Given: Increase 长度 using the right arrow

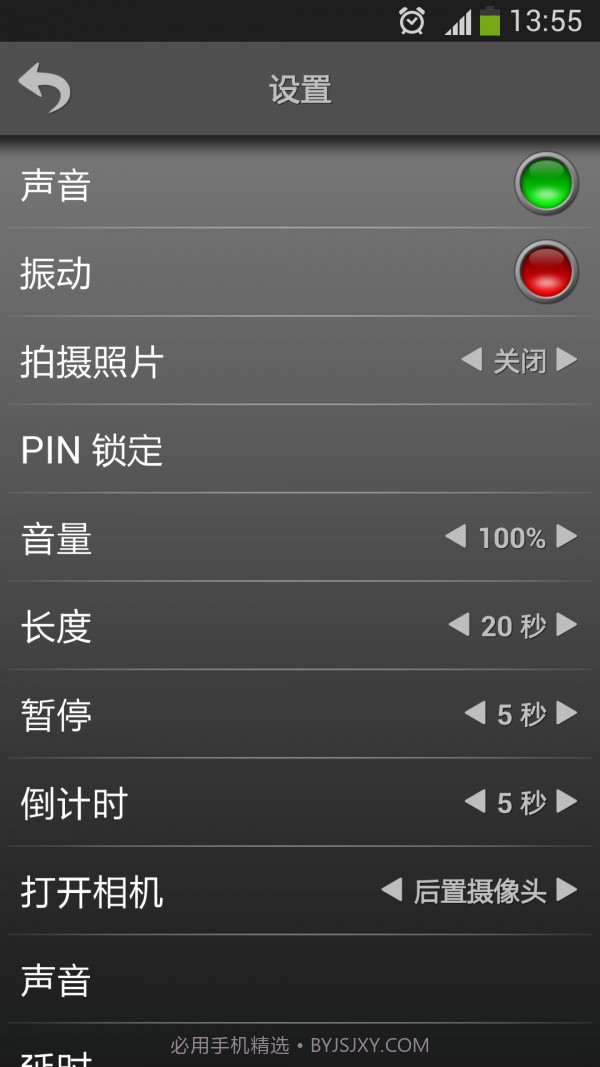Looking at the screenshot, I should (x=567, y=625).
